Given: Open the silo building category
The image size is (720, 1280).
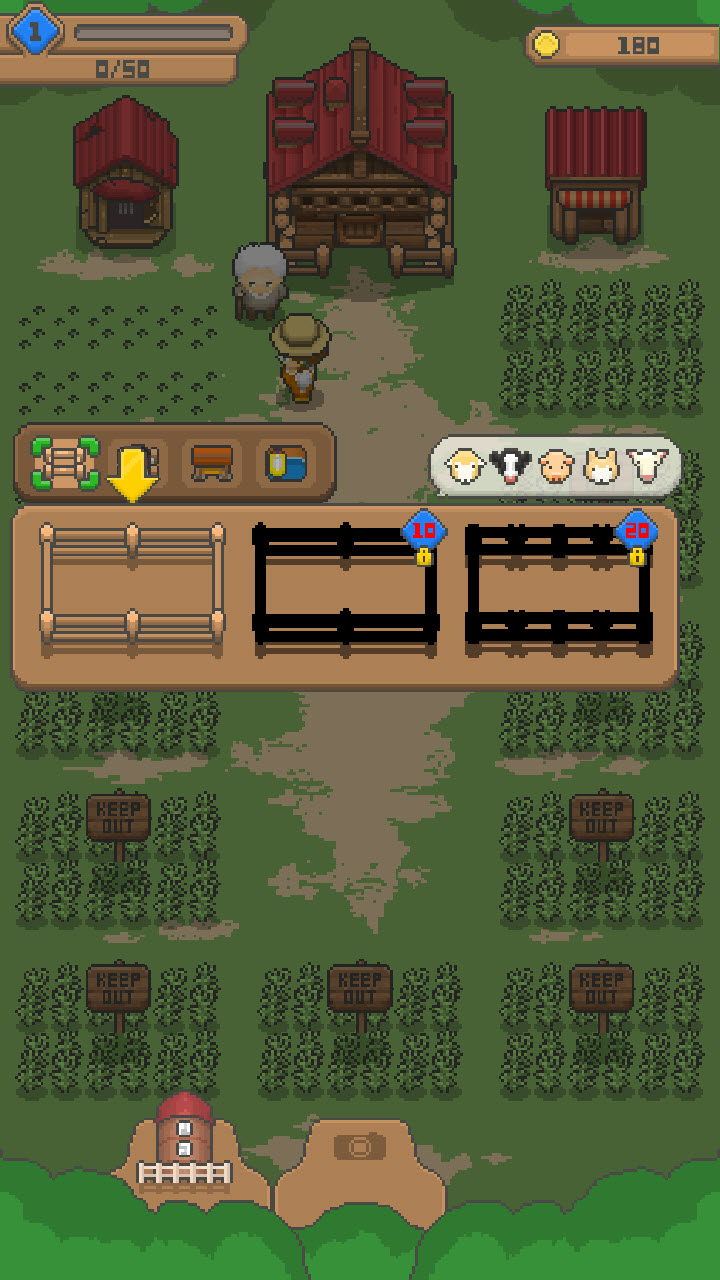Looking at the screenshot, I should tap(137, 463).
